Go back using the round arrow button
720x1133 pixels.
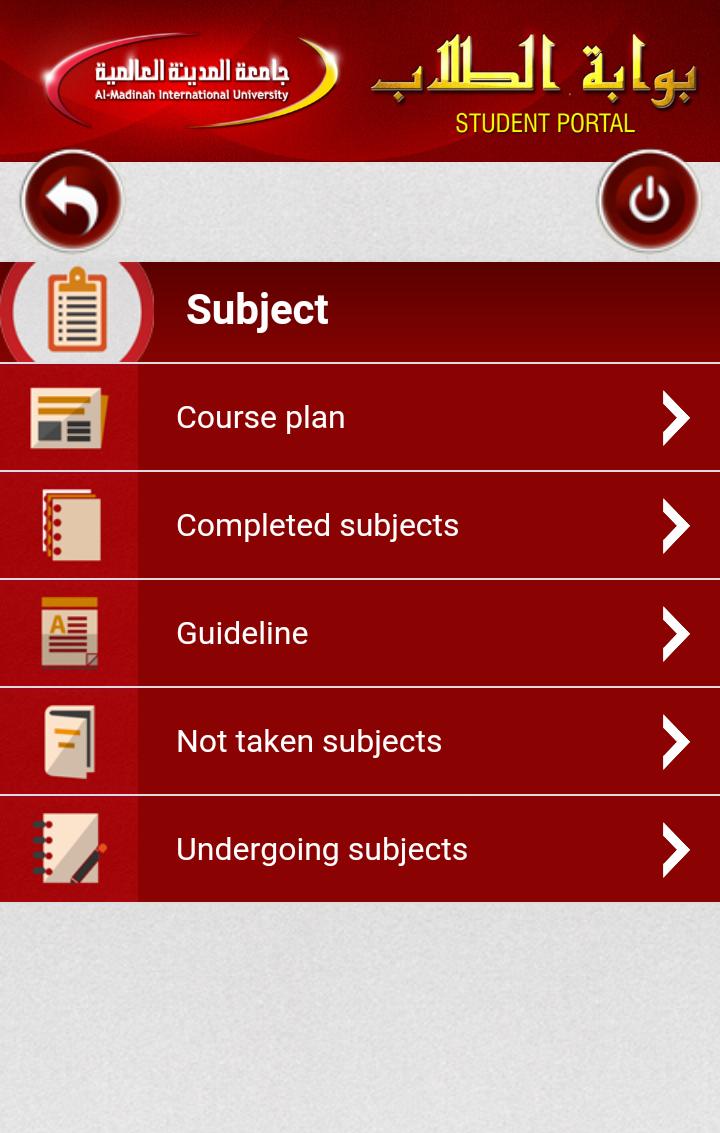tap(72, 201)
